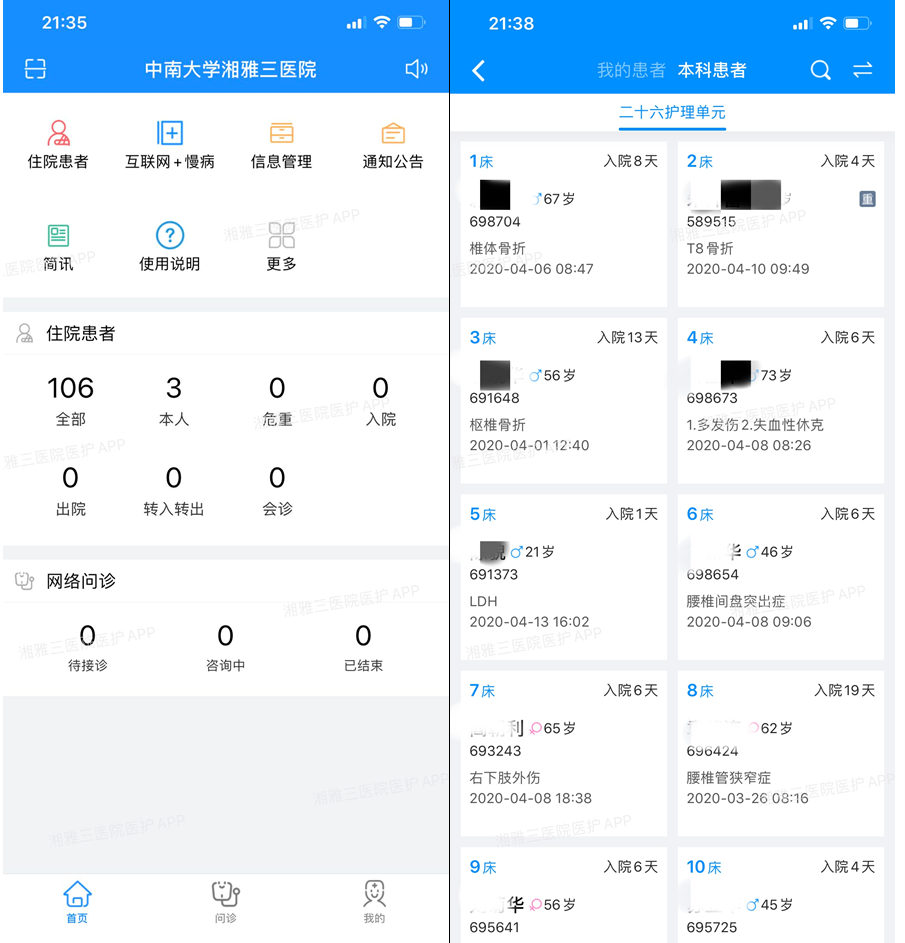The width and height of the screenshot is (905, 943).
Task: Switch to 我的 bottom tab
Action: [374, 901]
